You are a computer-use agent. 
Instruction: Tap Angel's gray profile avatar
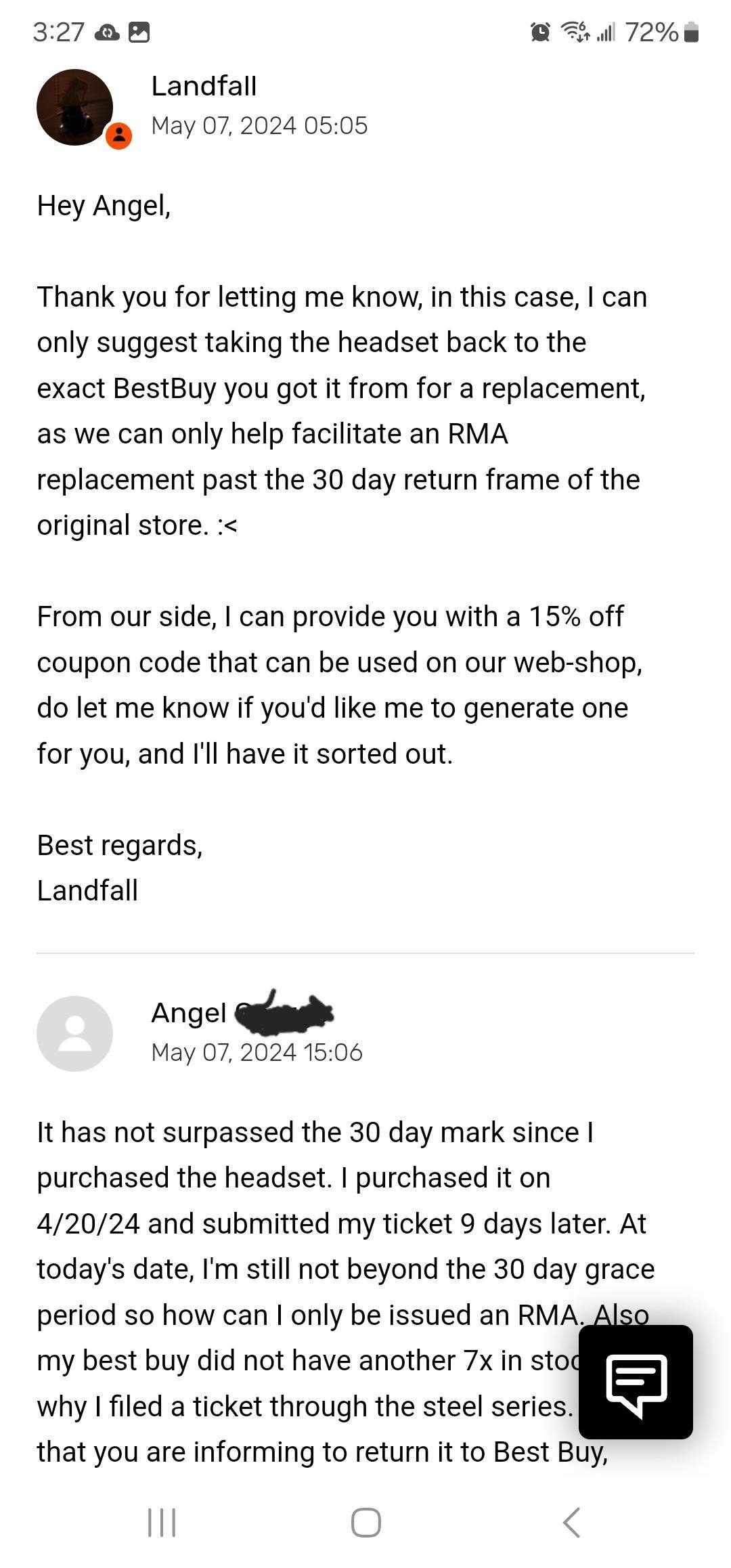[x=76, y=1032]
